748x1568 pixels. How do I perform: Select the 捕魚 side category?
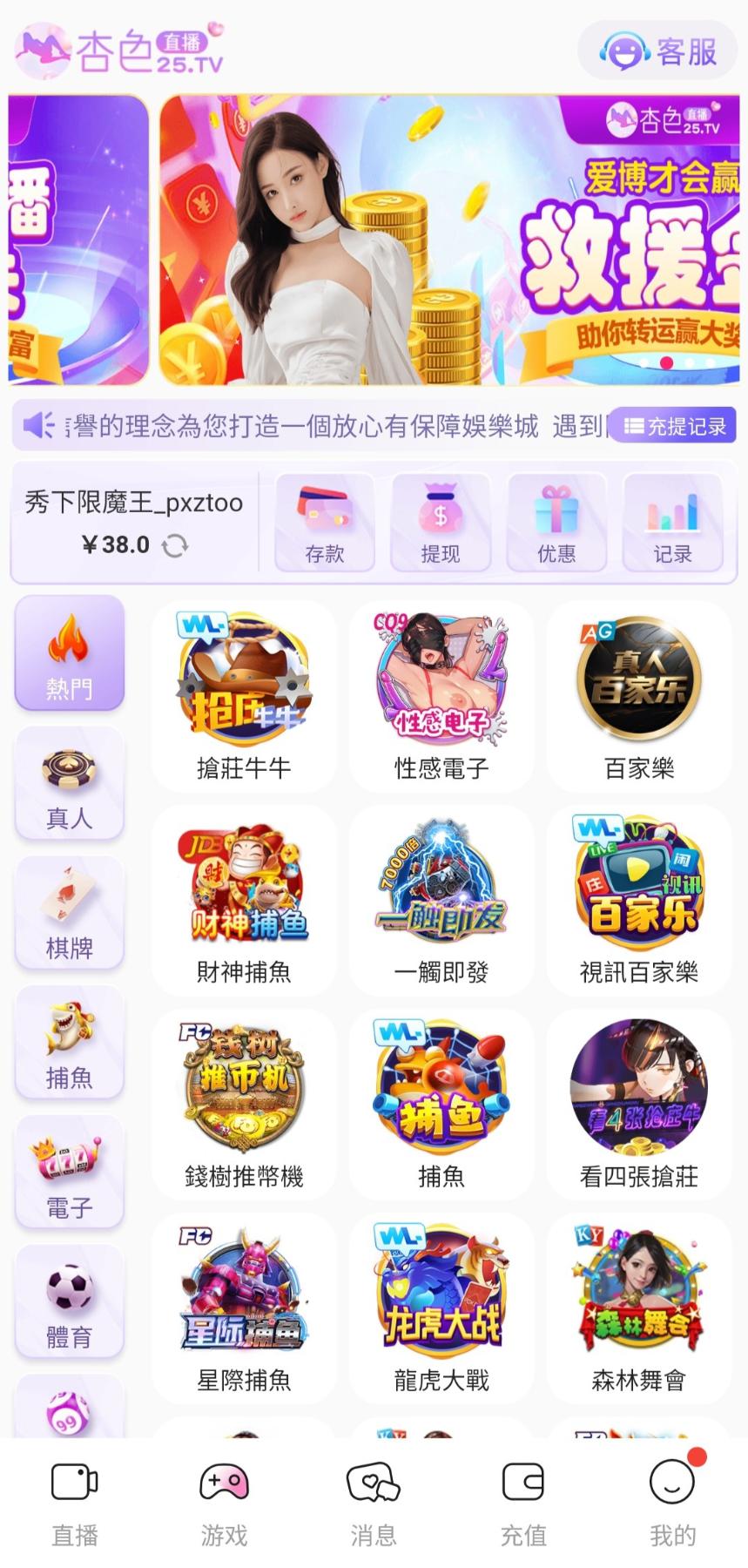pyautogui.click(x=70, y=1043)
